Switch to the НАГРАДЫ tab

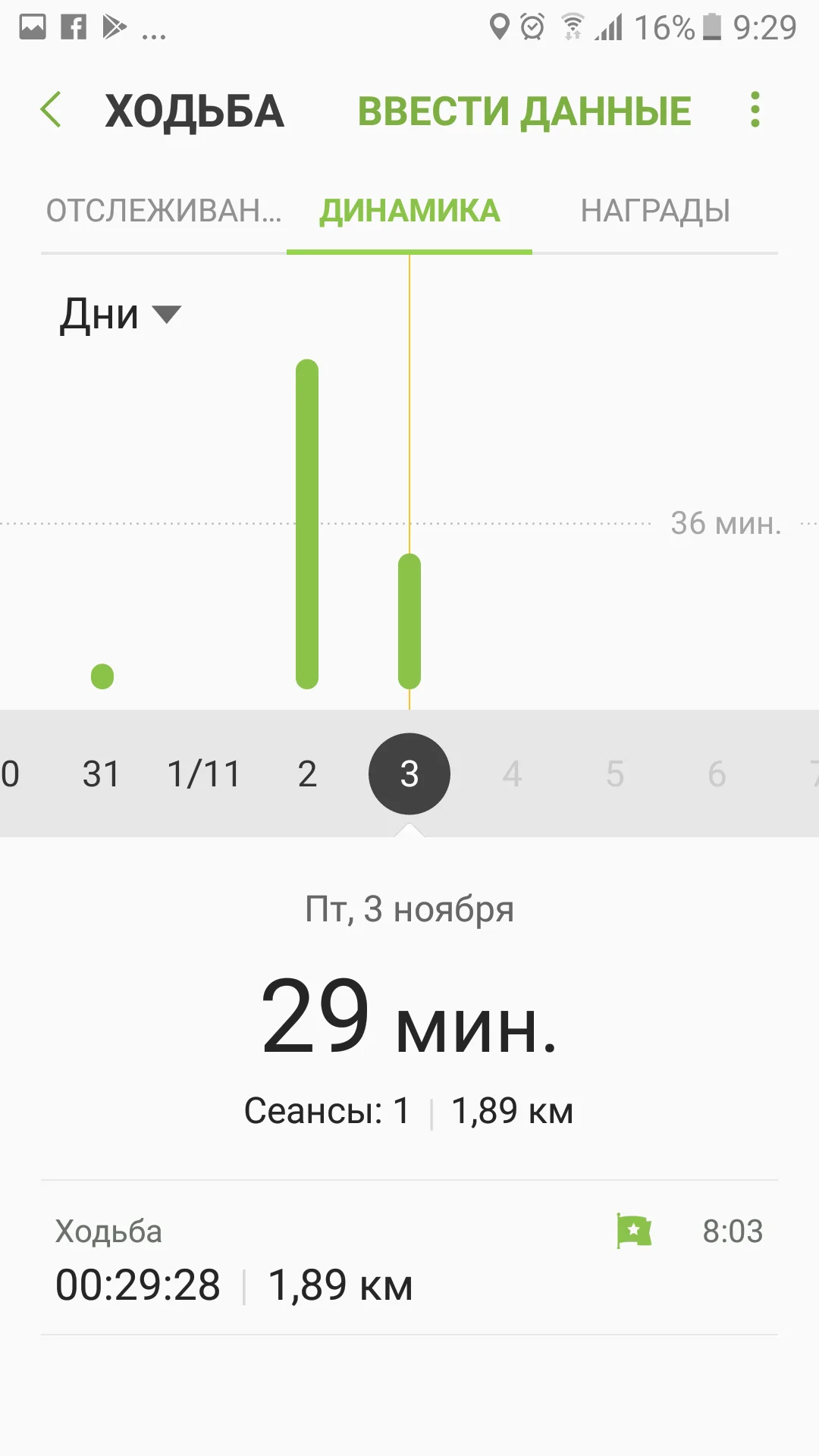[x=655, y=210]
